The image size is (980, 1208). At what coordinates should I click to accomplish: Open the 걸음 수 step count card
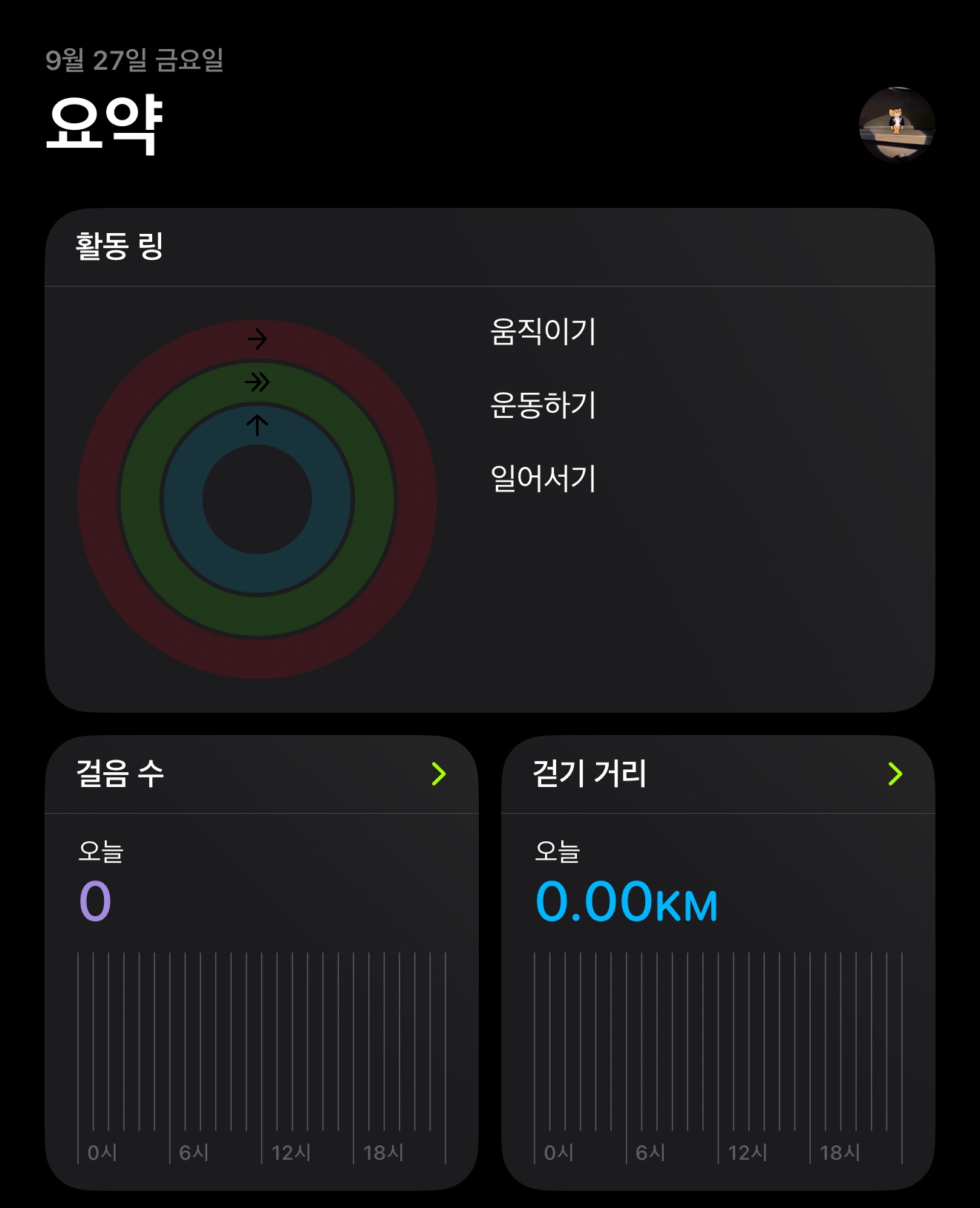261,774
